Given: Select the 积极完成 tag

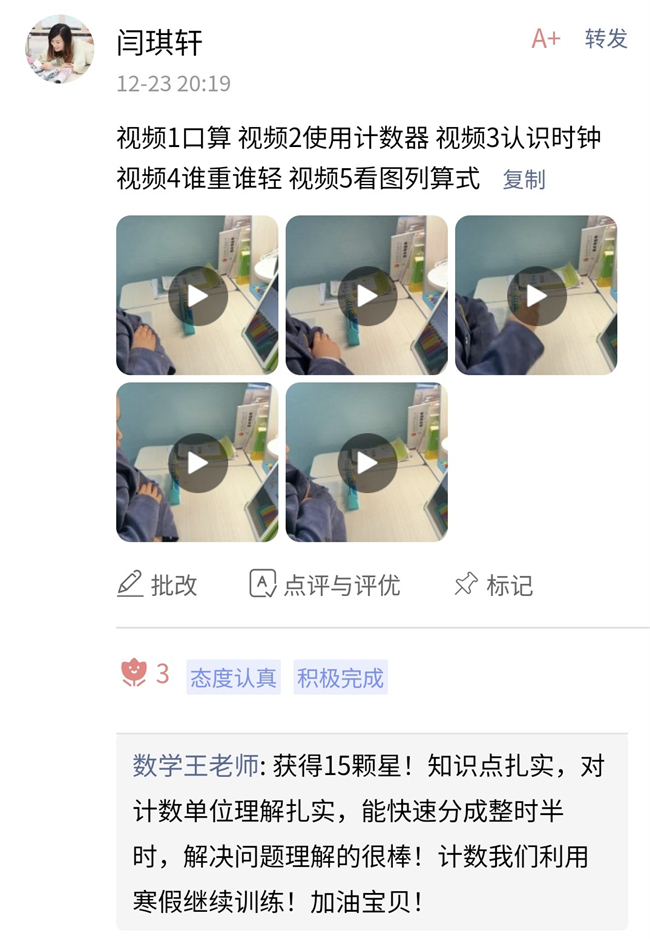Looking at the screenshot, I should pos(340,678).
